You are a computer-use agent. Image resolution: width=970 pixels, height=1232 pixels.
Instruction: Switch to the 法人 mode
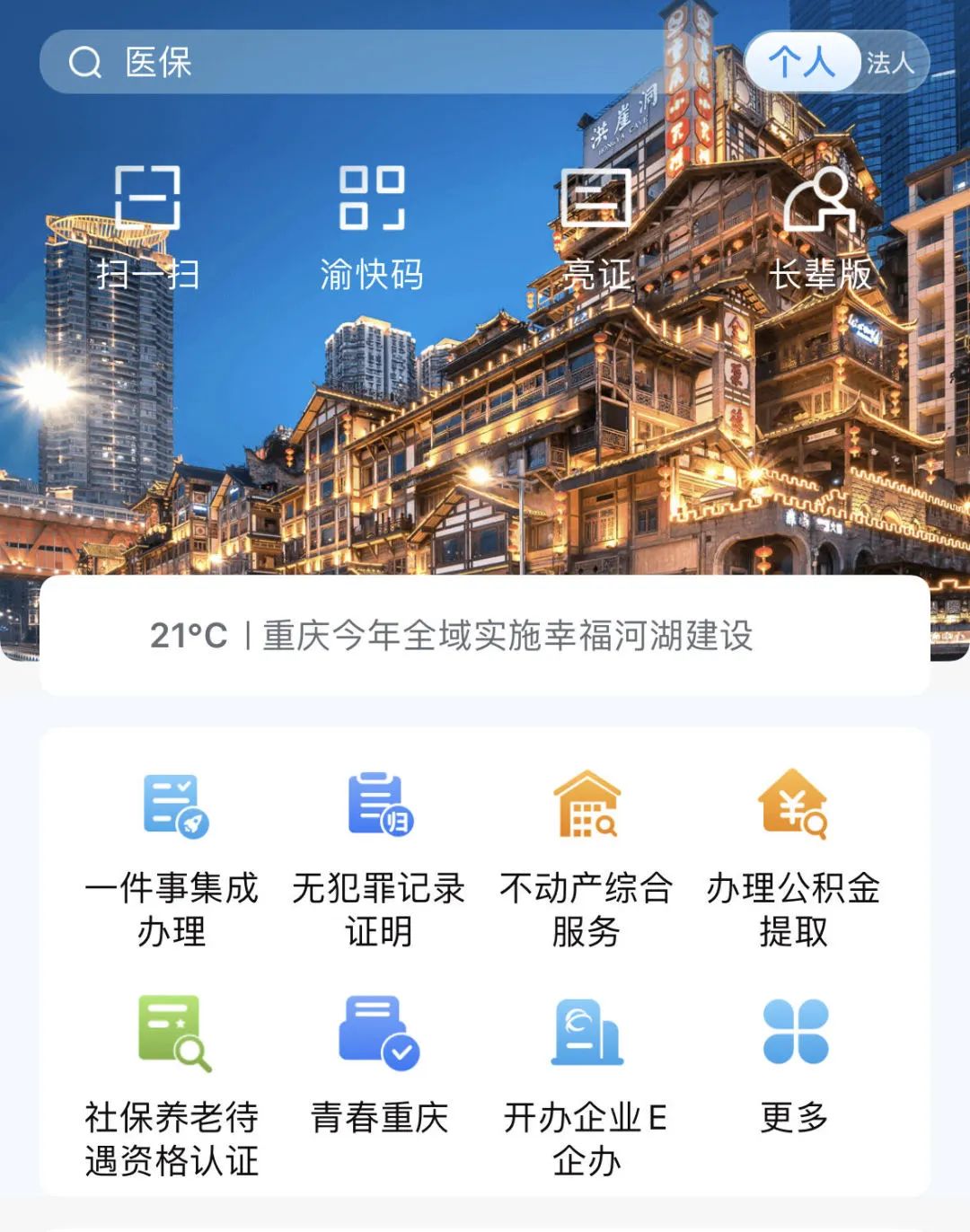tap(890, 62)
